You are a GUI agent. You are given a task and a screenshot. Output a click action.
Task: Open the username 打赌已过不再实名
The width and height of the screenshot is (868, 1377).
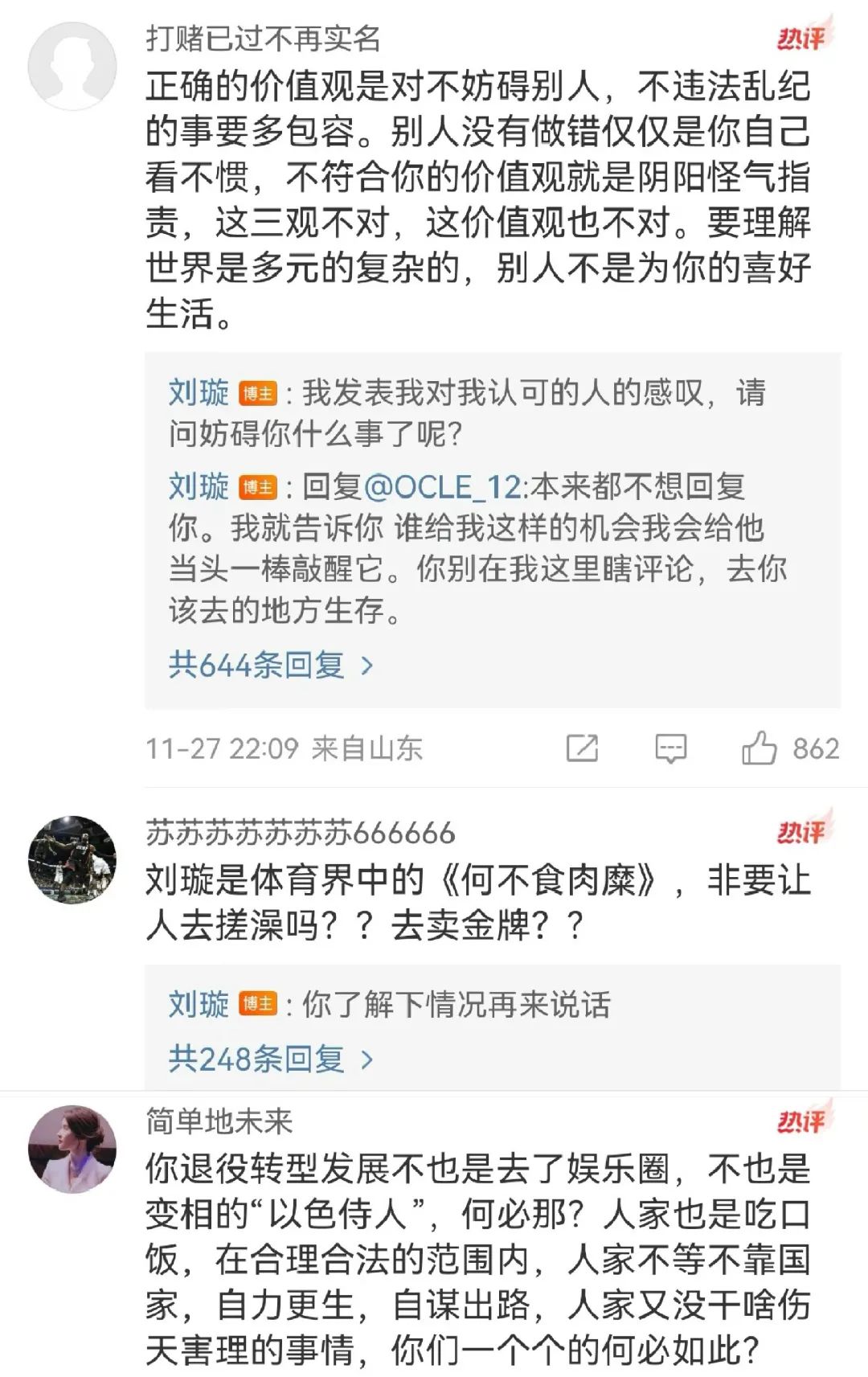tap(263, 39)
